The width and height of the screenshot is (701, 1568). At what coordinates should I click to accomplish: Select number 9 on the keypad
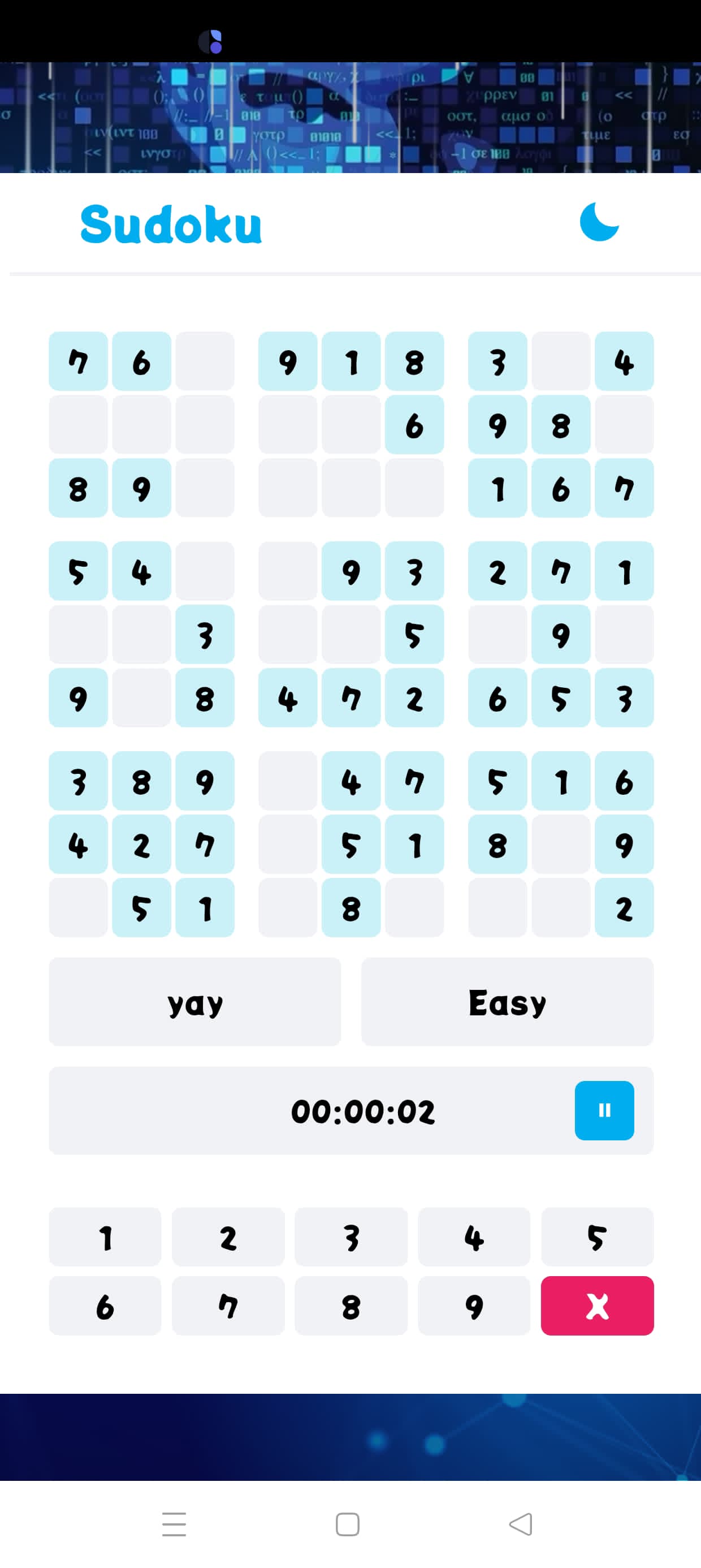click(x=474, y=1306)
